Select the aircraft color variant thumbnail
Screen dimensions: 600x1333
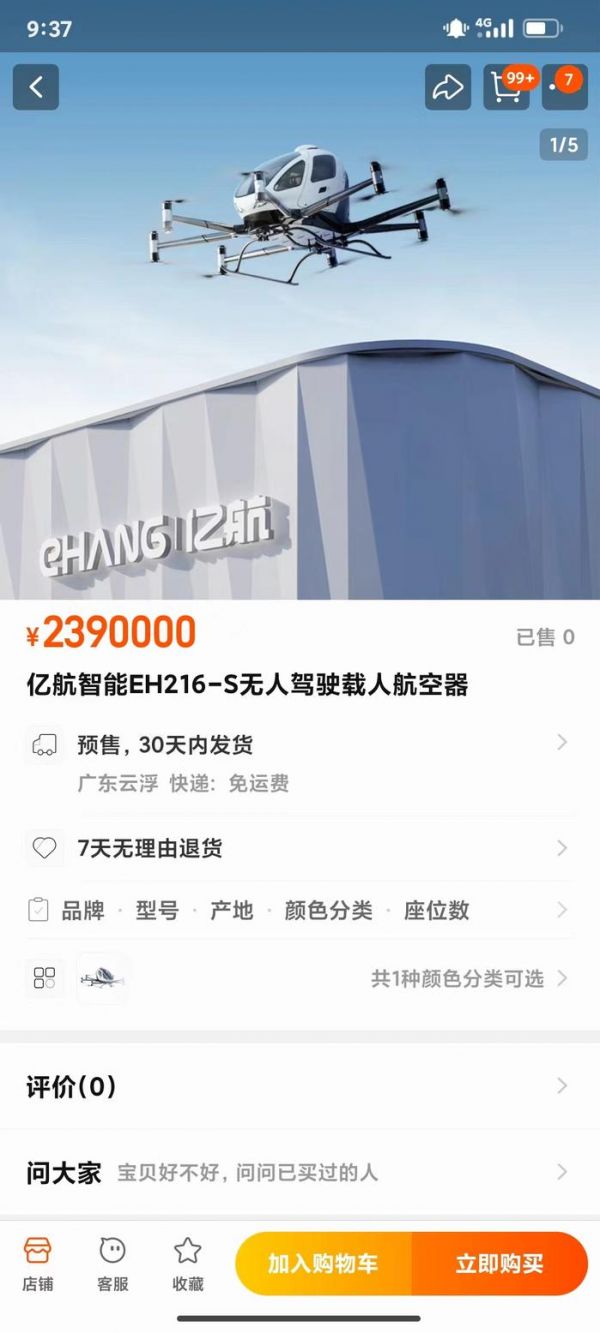[x=102, y=978]
